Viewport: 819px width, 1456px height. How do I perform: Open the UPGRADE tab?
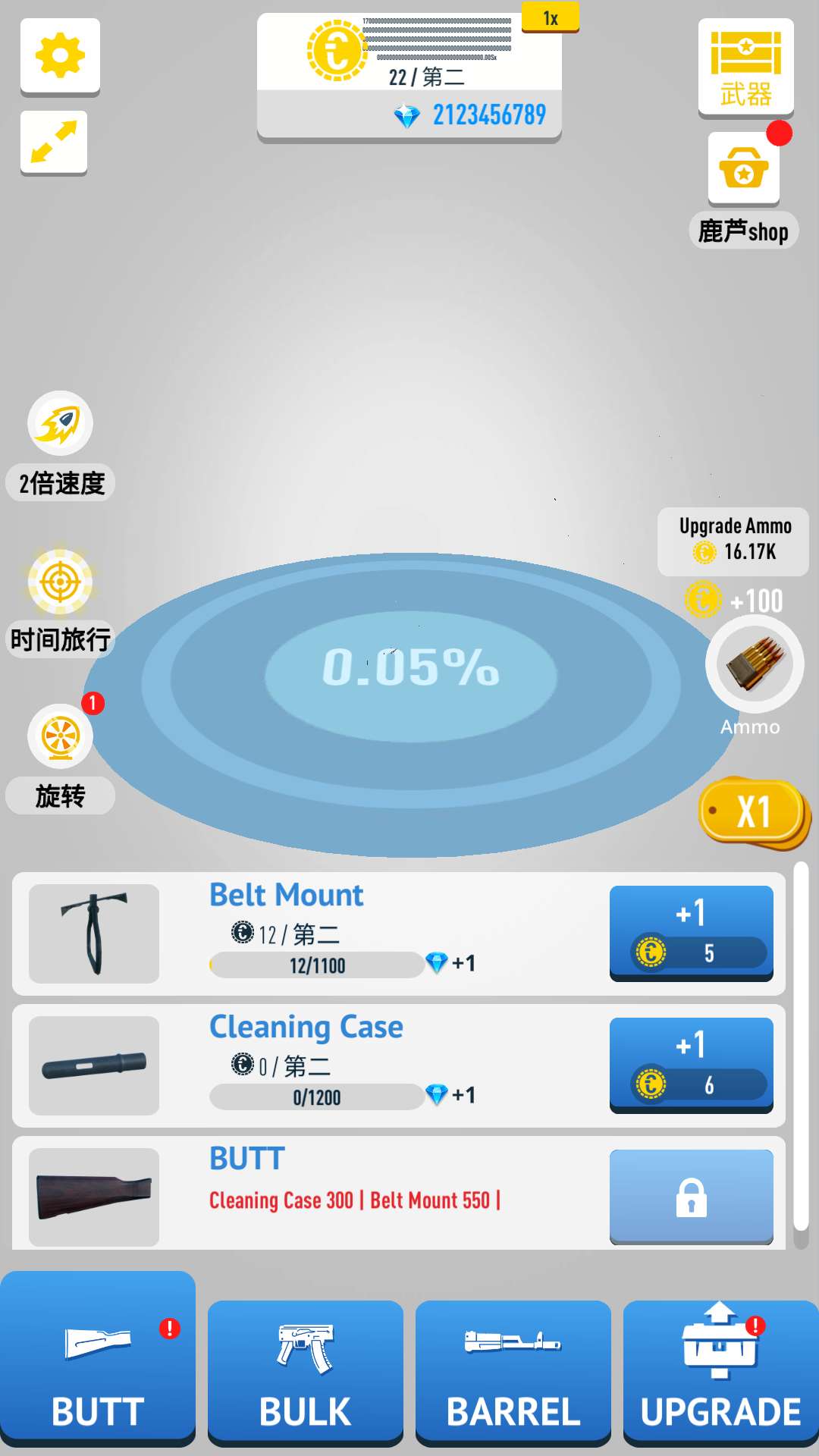coord(720,1373)
